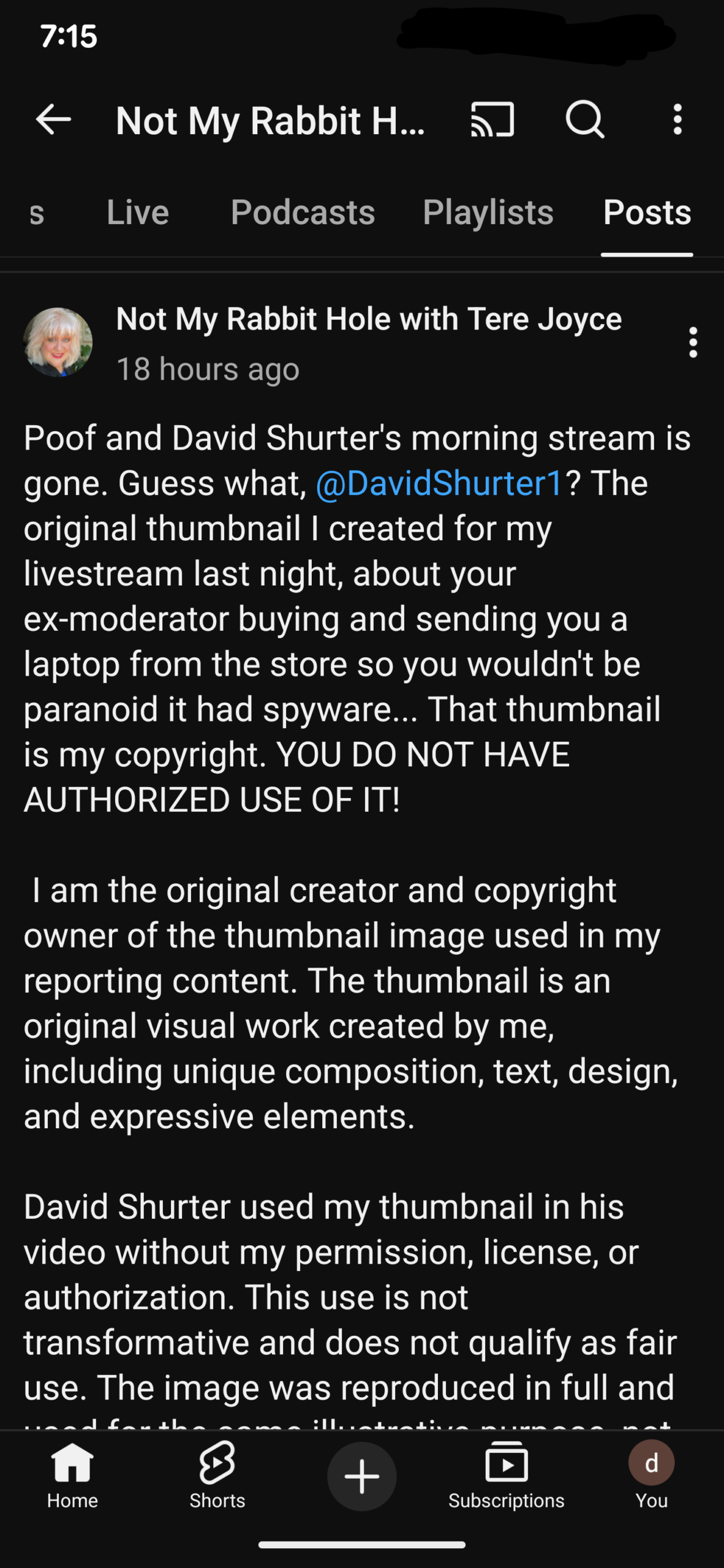The width and height of the screenshot is (724, 1568).
Task: Open Tere Joyce's channel avatar
Action: tap(58, 342)
